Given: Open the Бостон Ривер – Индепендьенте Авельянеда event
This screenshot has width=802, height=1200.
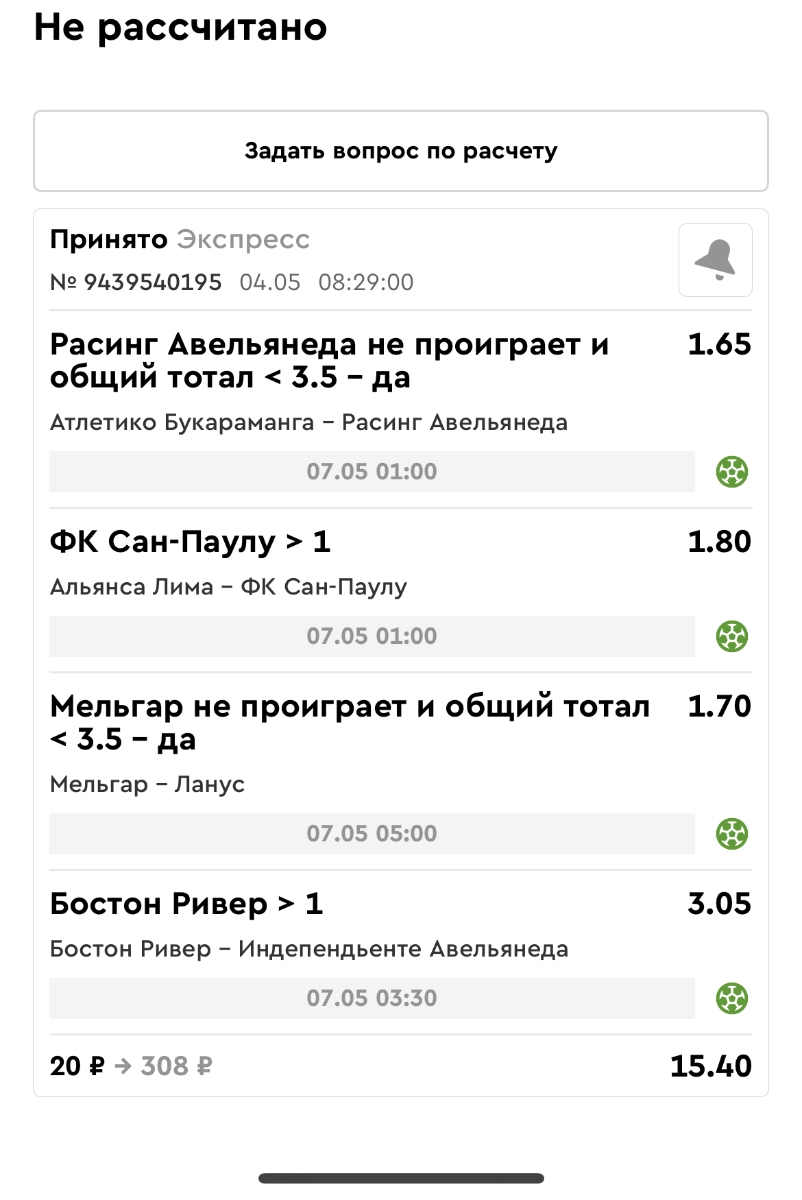Looking at the screenshot, I should point(308,949).
